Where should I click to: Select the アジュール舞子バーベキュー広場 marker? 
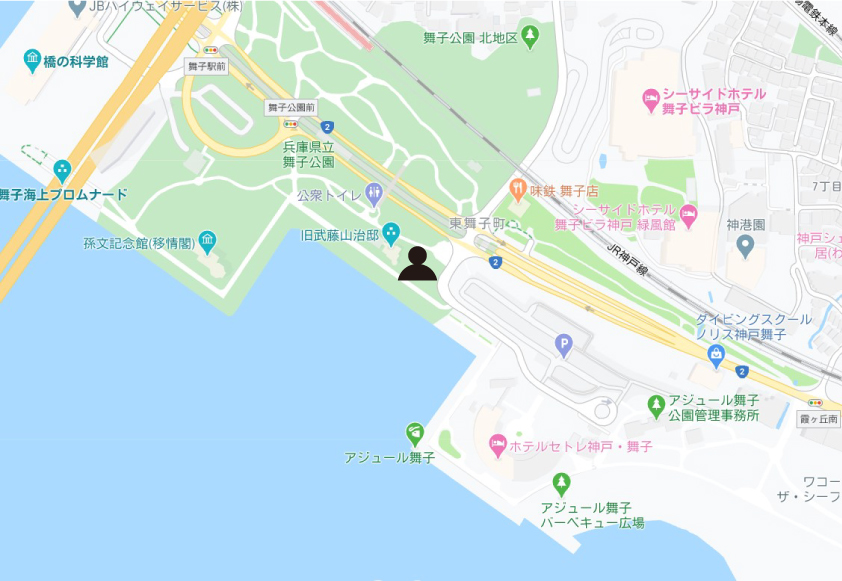tap(561, 485)
